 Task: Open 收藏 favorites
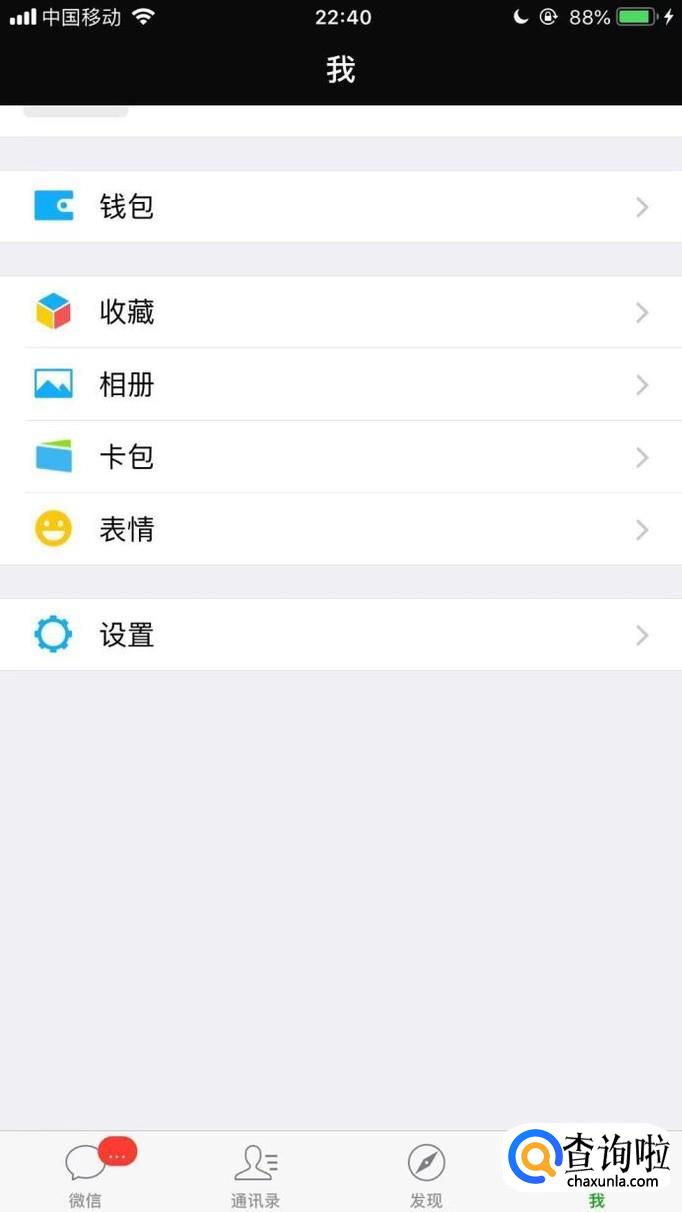pos(340,313)
